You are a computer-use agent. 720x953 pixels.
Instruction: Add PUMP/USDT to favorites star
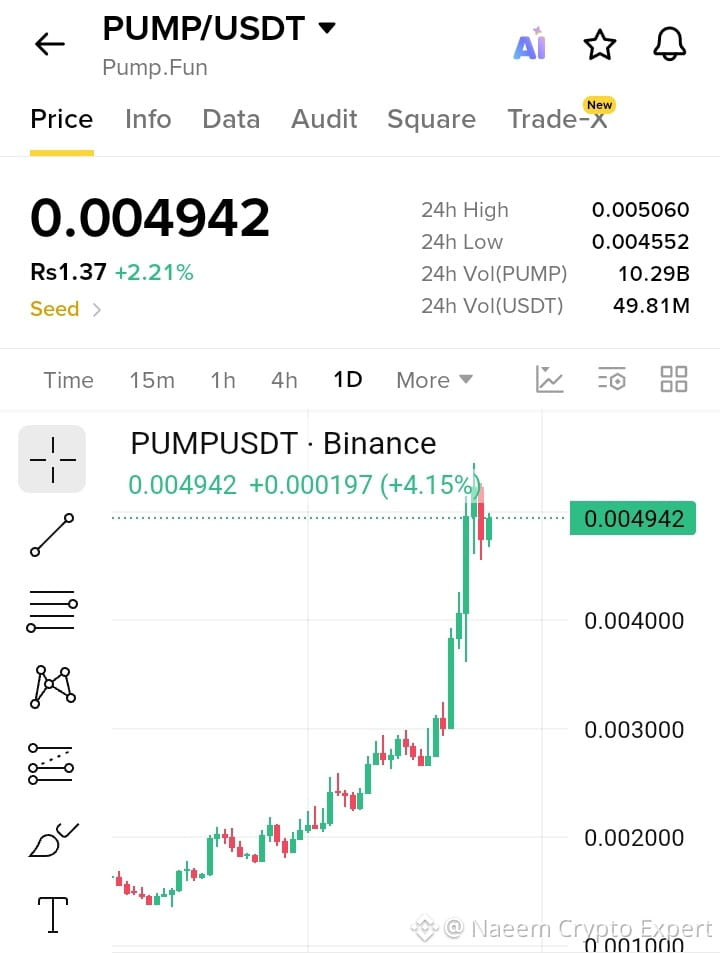click(600, 44)
